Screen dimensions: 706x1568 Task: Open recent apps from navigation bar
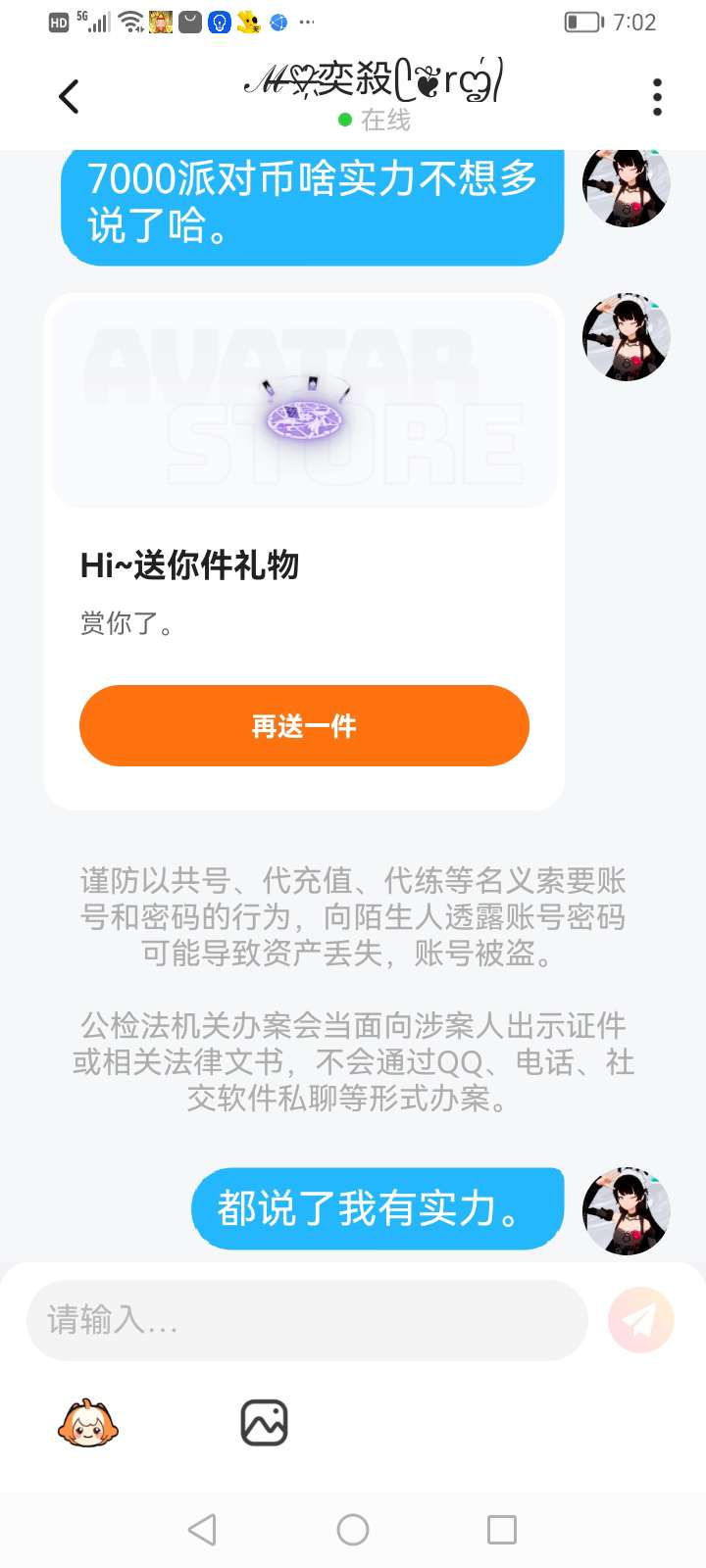tap(501, 1530)
